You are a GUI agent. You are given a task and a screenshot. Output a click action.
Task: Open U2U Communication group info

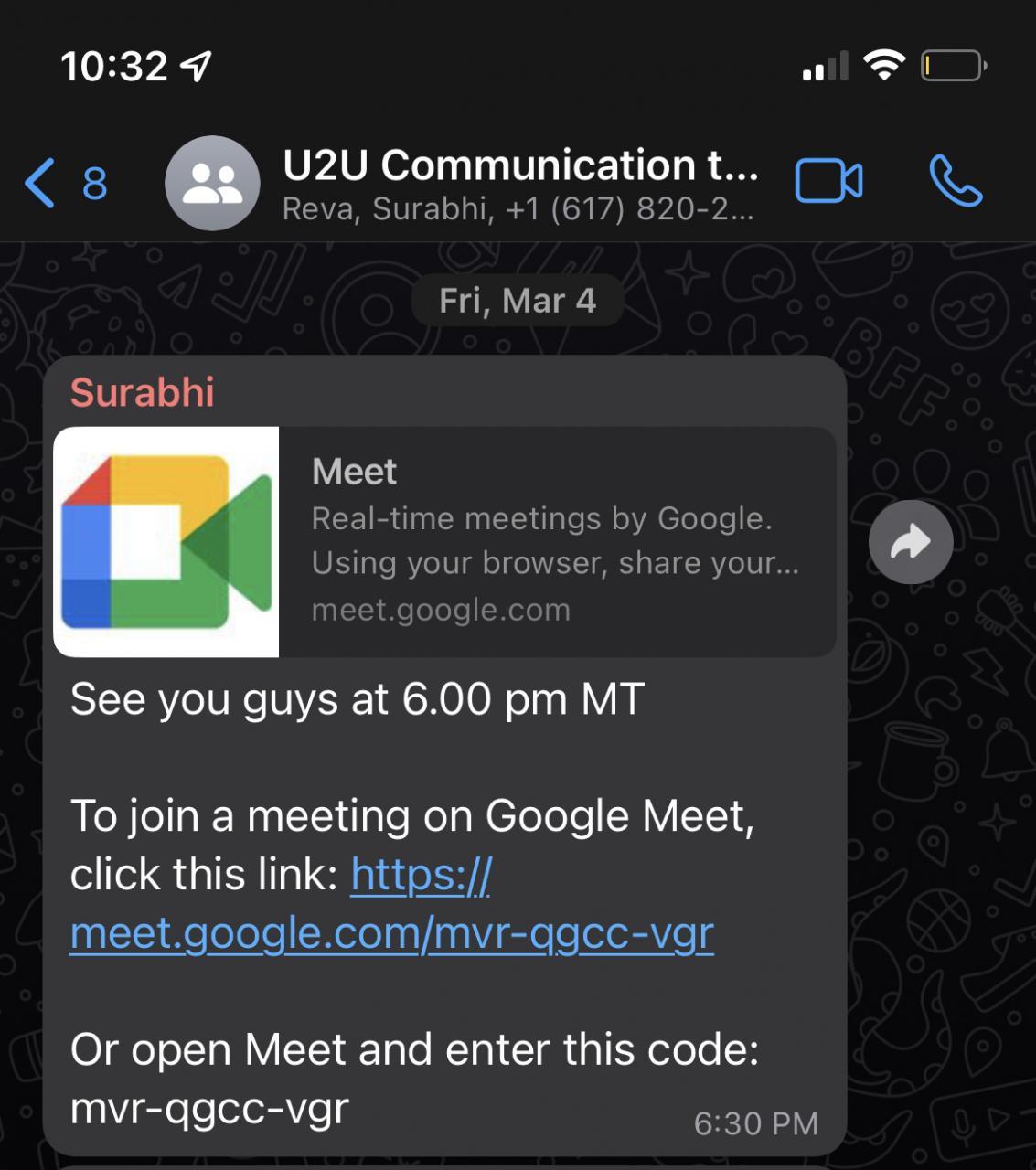pos(519,182)
